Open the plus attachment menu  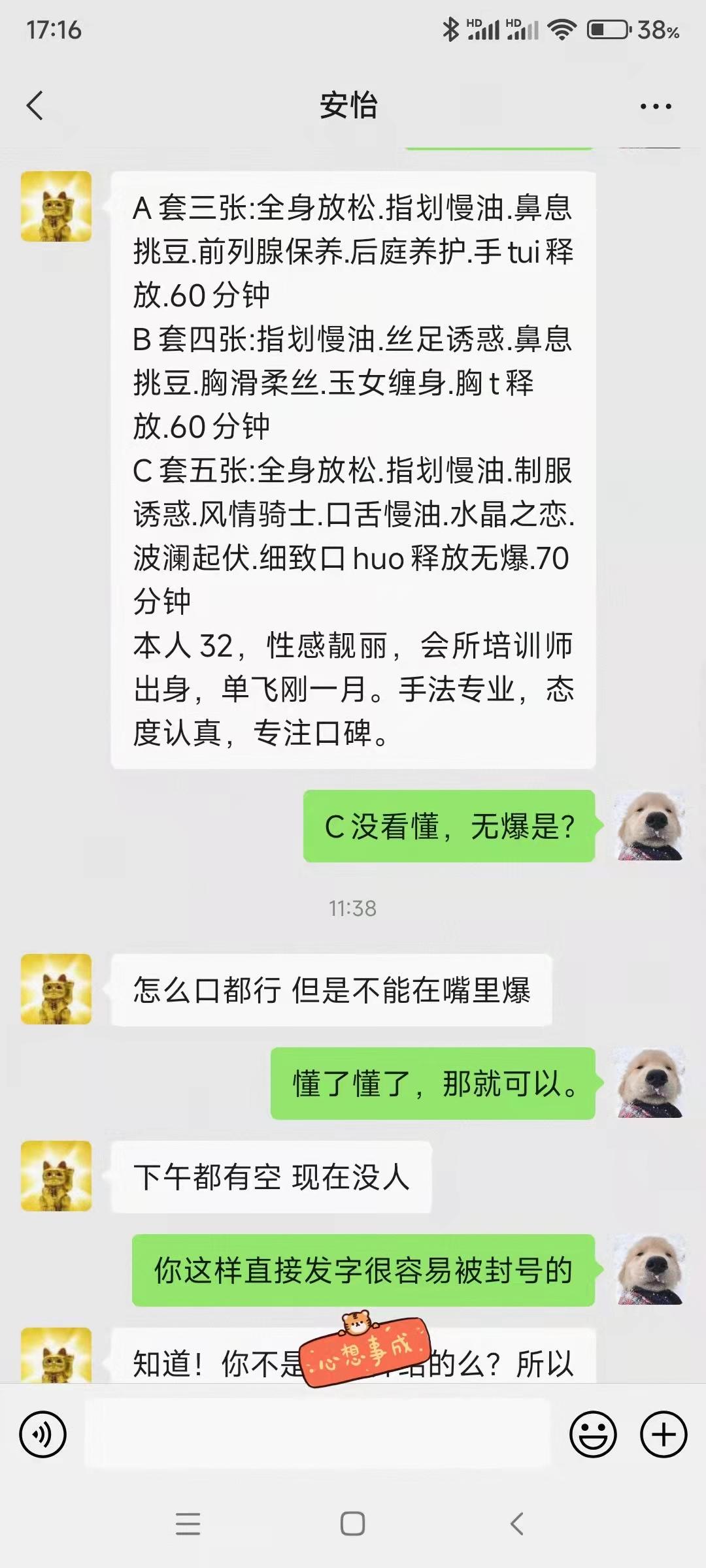pos(663,1435)
